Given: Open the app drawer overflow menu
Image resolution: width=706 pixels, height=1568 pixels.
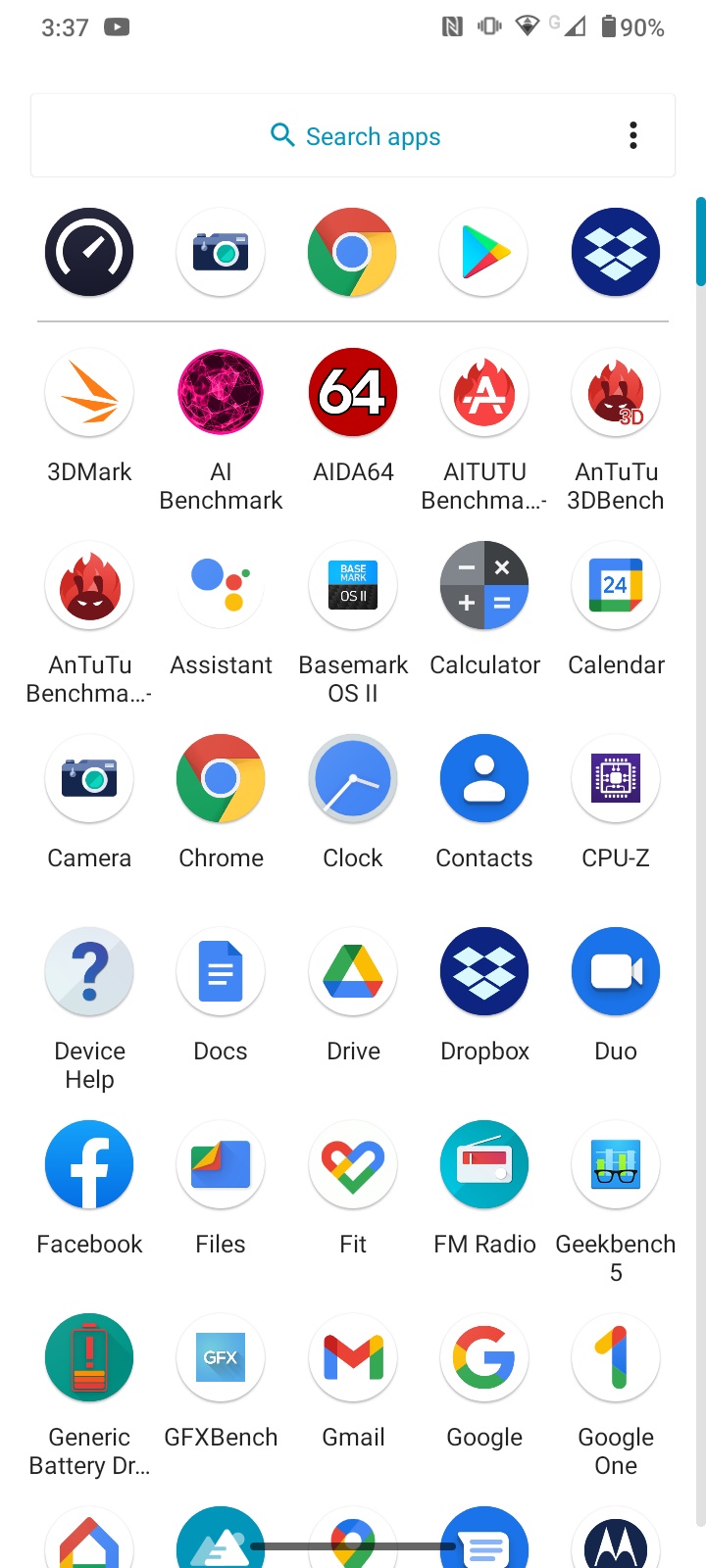Looking at the screenshot, I should pos(633,135).
